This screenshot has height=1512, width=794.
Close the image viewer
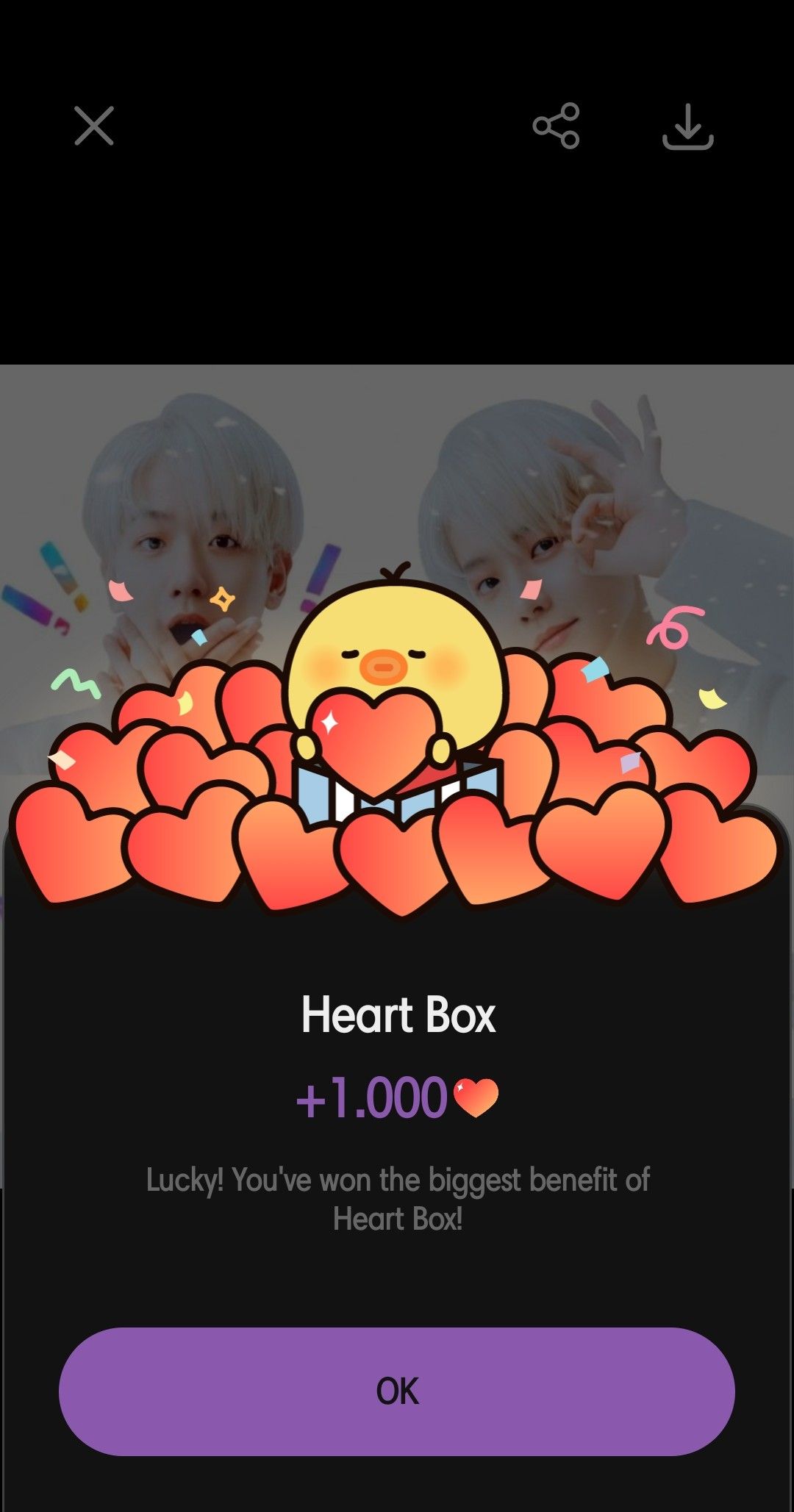[94, 126]
